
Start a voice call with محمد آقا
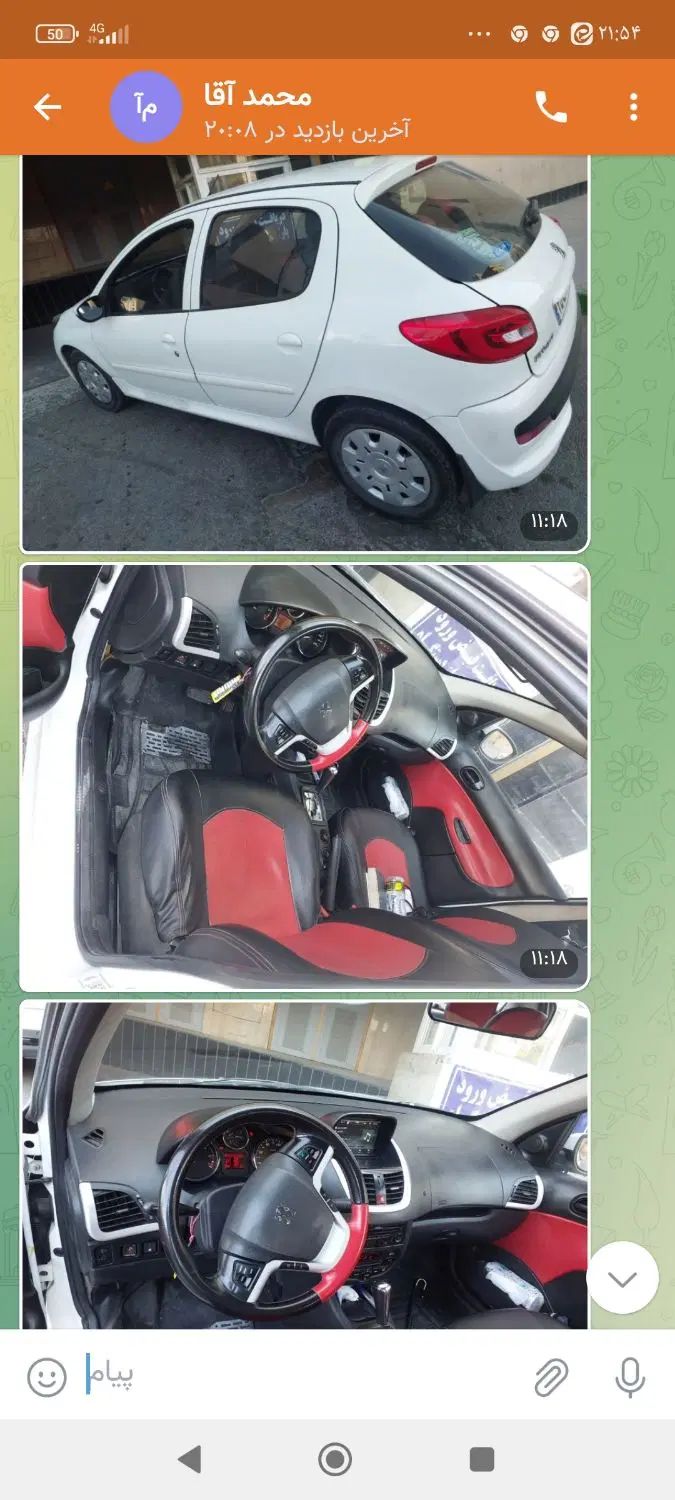coord(551,107)
